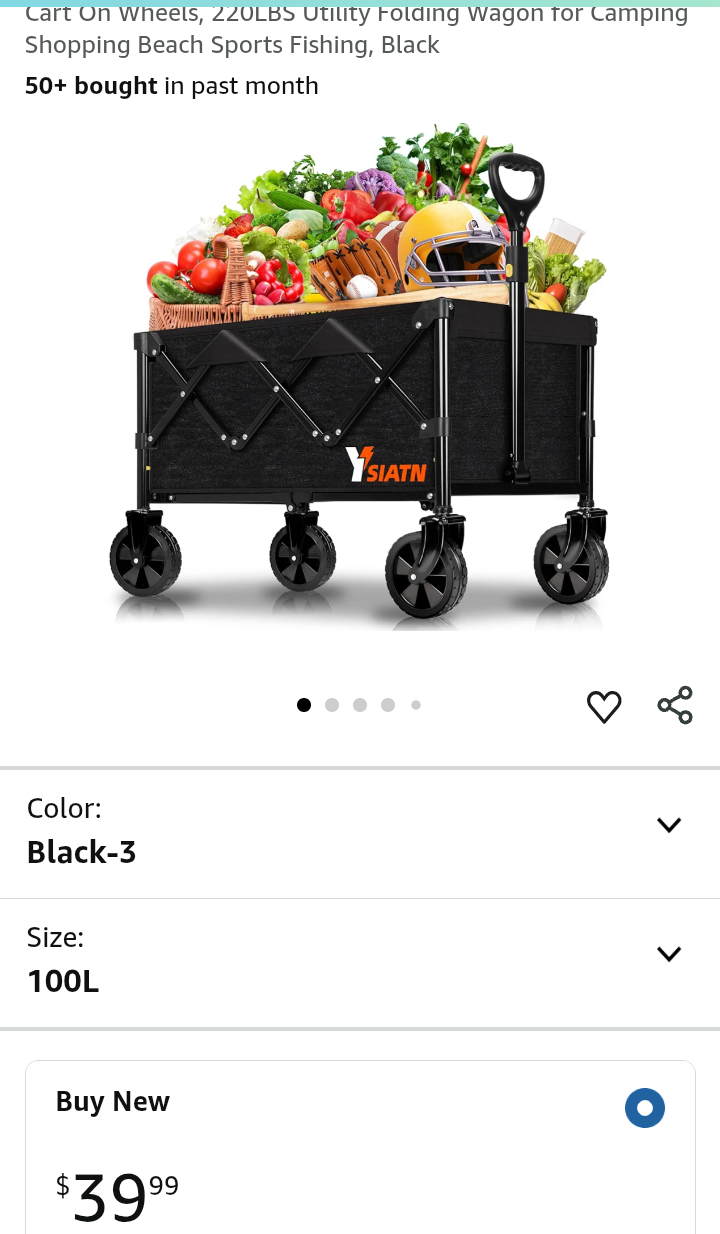Screen dimensions: 720x1234
Task: Open the Size selection dropdown
Action: coord(668,954)
